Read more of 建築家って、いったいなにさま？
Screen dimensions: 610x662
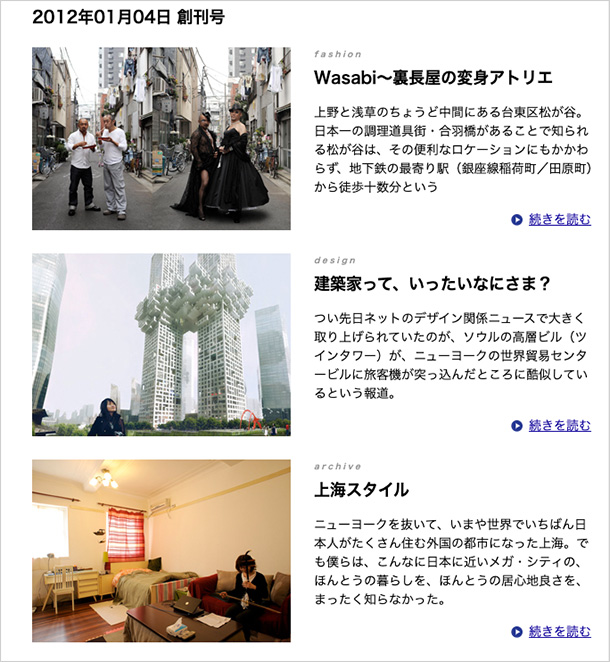[x=558, y=426]
